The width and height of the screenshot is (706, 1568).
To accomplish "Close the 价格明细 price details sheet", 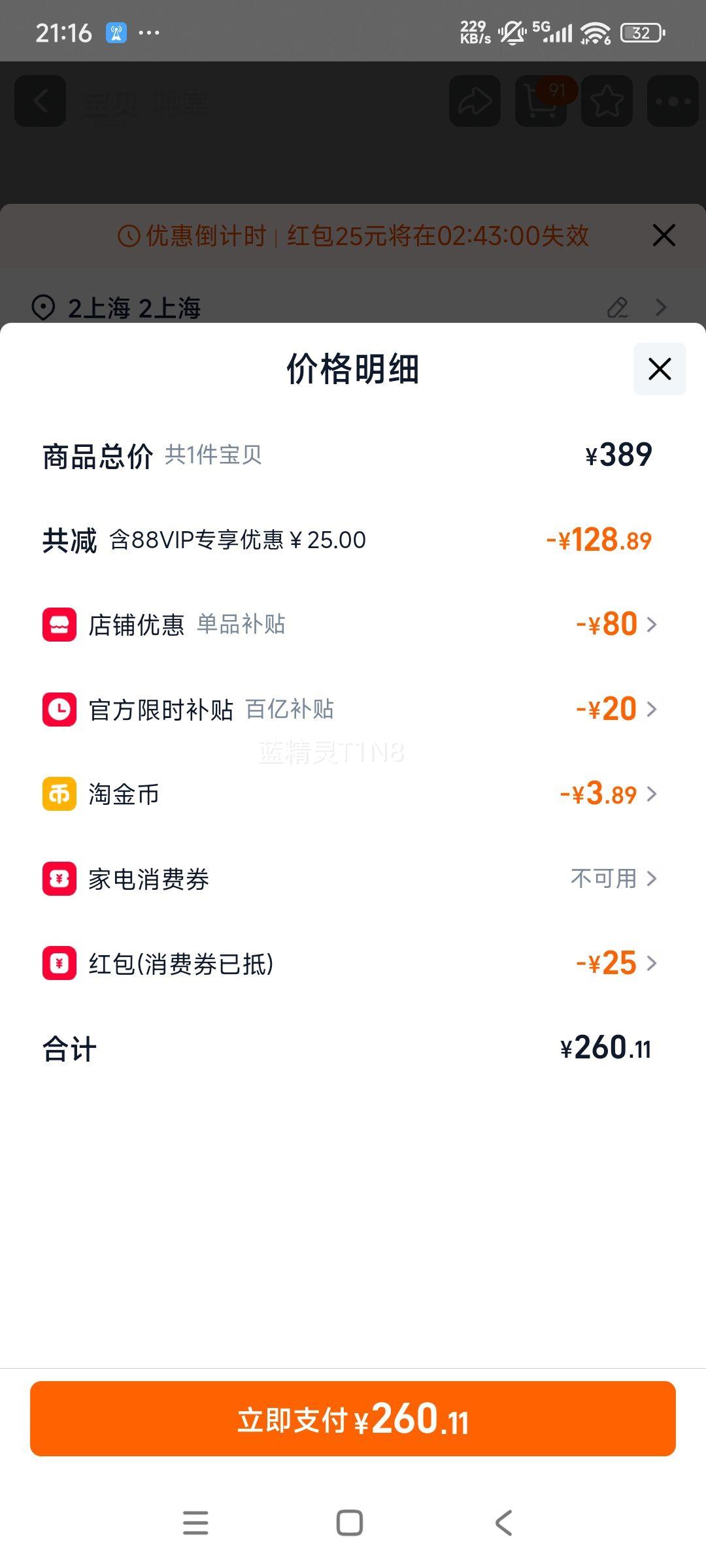I will 660,369.
